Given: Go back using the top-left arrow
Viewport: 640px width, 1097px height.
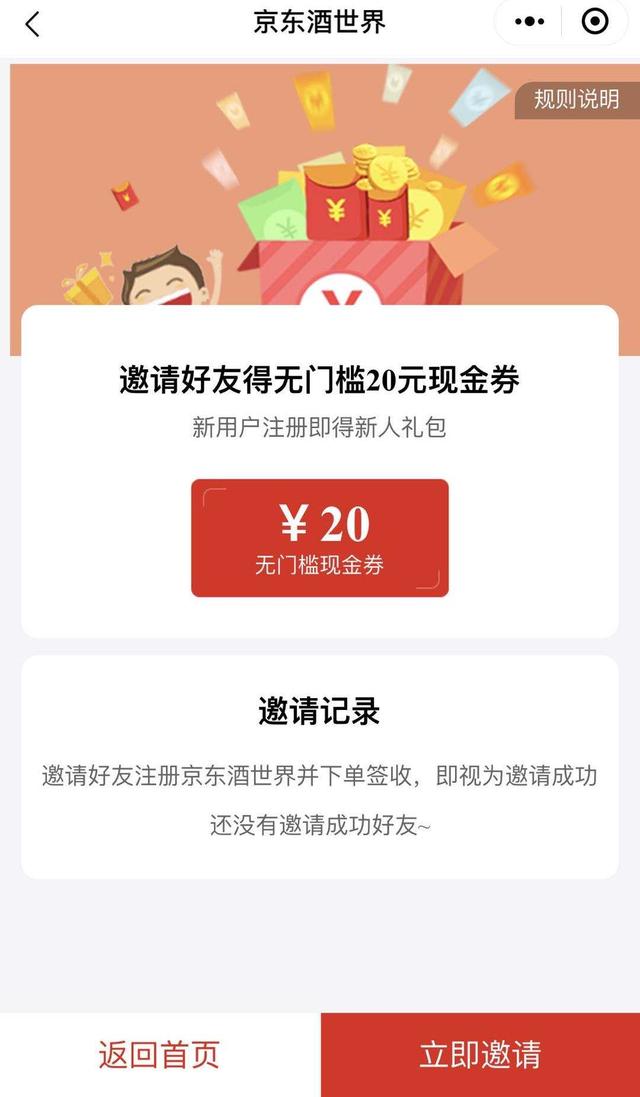Looking at the screenshot, I should (32, 24).
